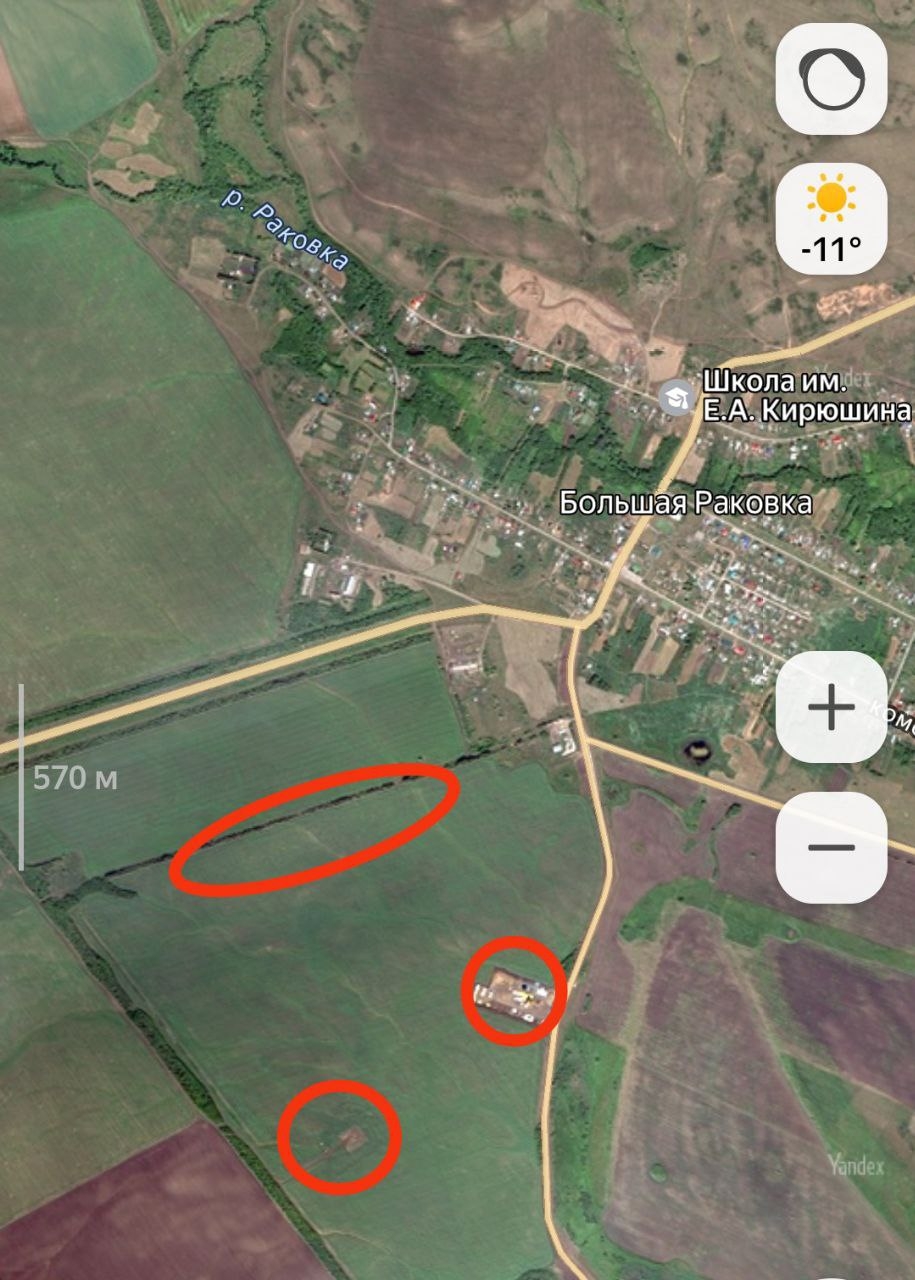Viewport: 915px width, 1280px height.
Task: Zoom out with the minus button
Action: click(x=831, y=848)
